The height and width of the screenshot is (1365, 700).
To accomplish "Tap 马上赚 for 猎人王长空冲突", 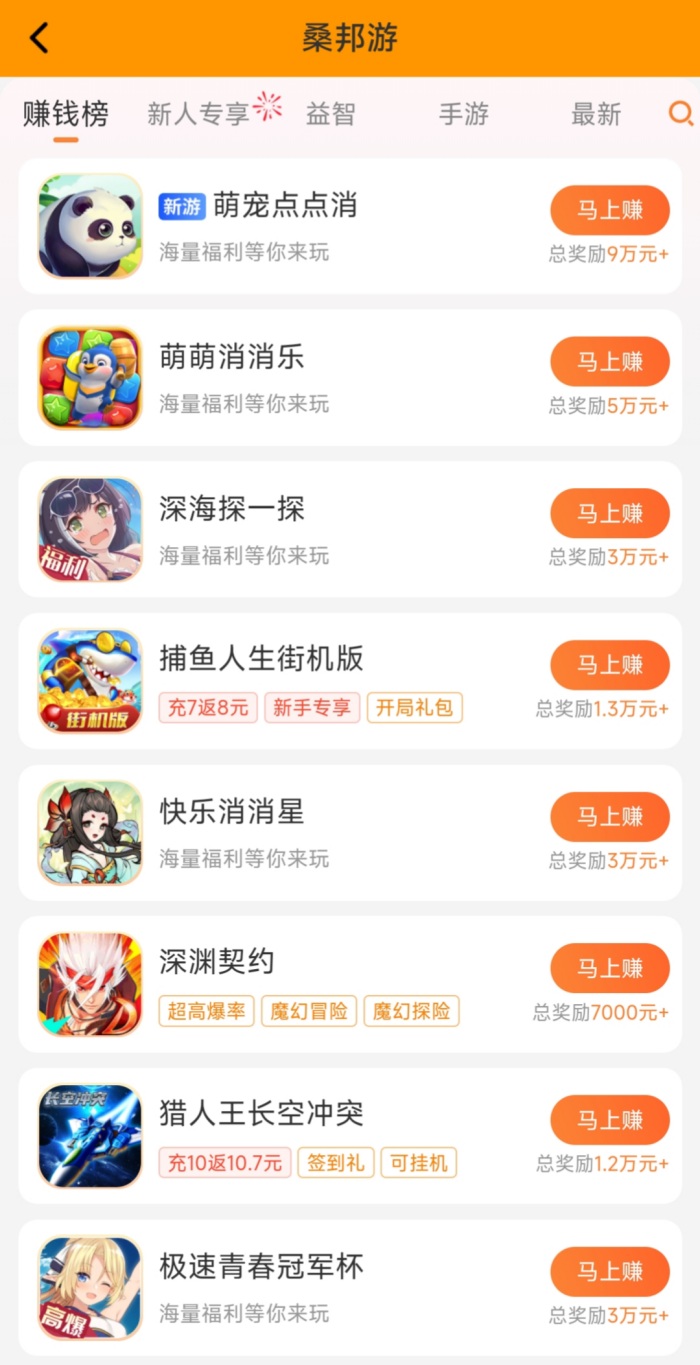I will pos(609,1120).
